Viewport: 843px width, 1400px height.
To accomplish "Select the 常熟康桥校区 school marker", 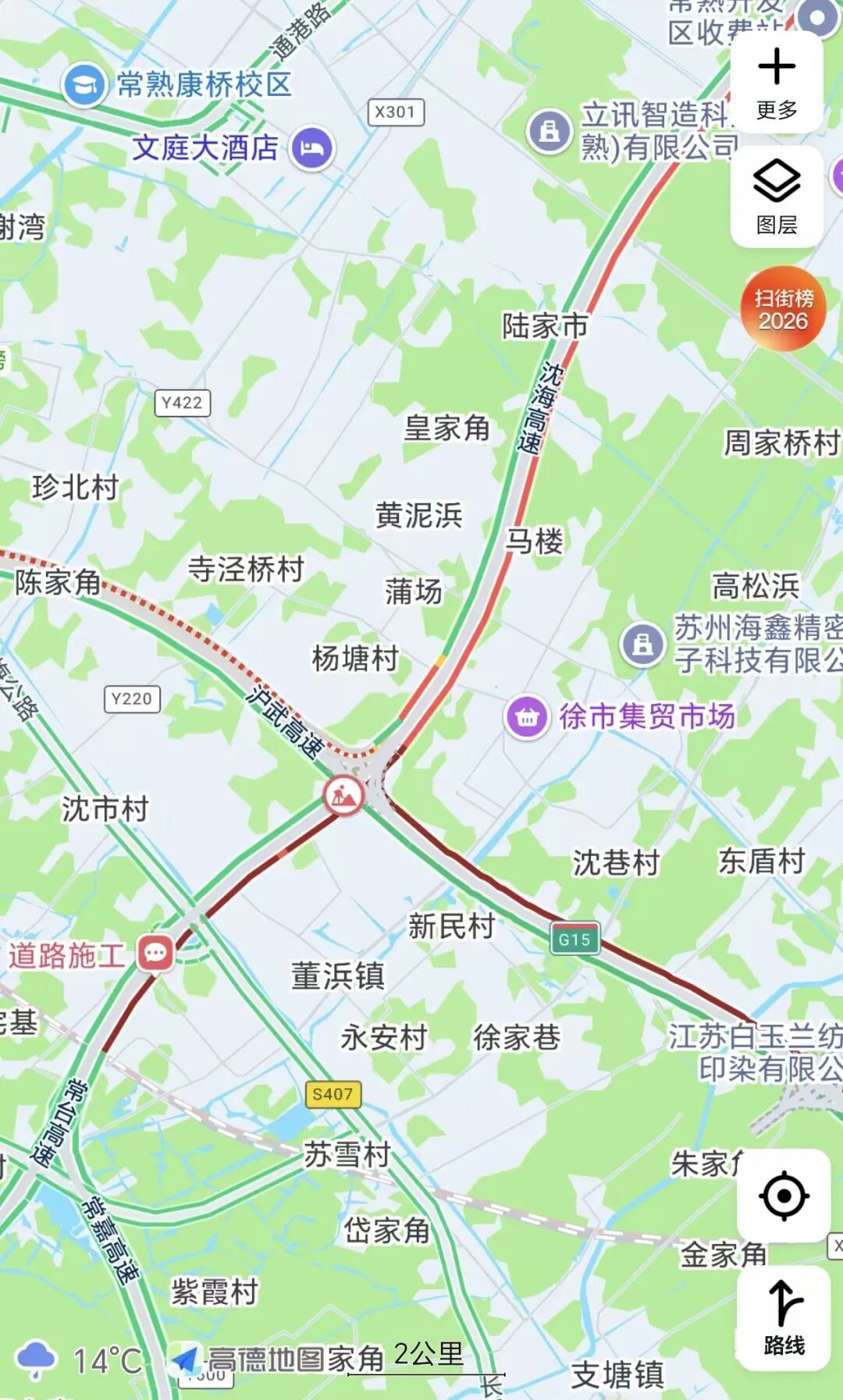I will 84,84.
